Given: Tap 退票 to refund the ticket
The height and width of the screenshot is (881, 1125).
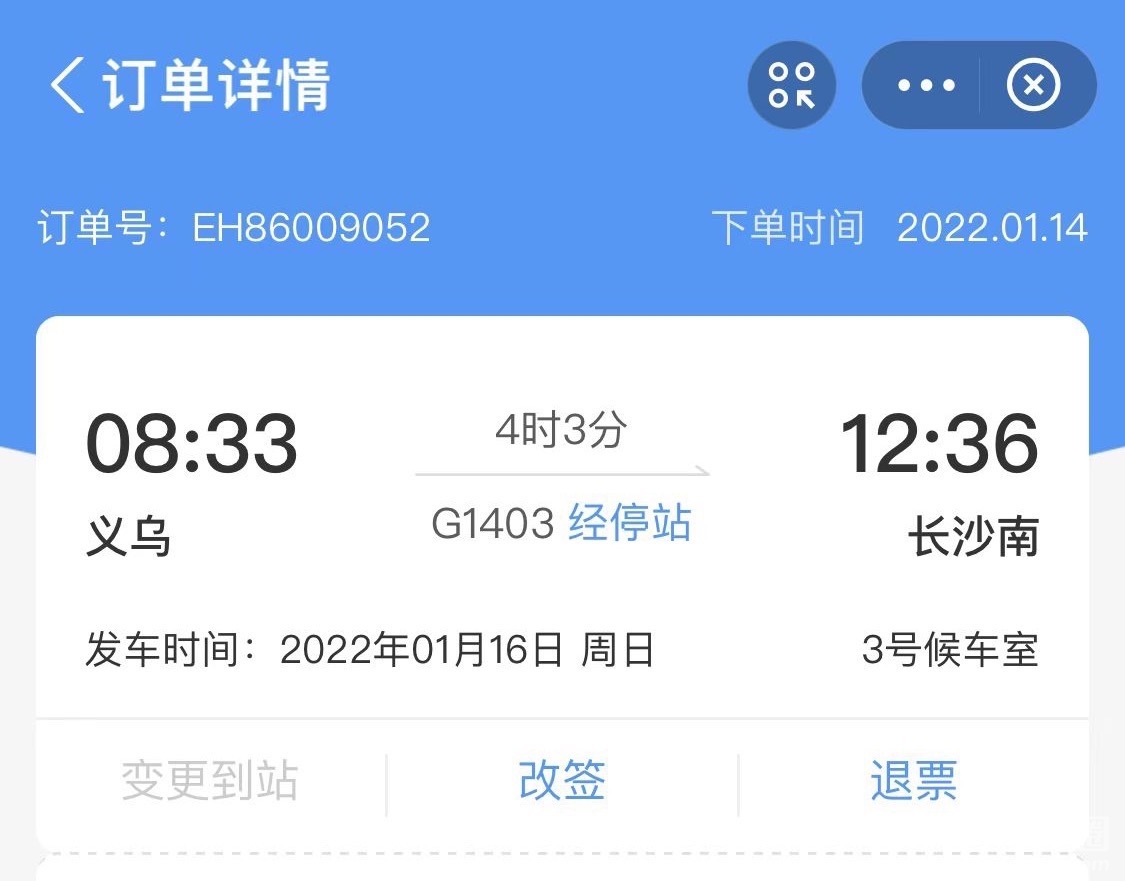Looking at the screenshot, I should click(x=913, y=781).
